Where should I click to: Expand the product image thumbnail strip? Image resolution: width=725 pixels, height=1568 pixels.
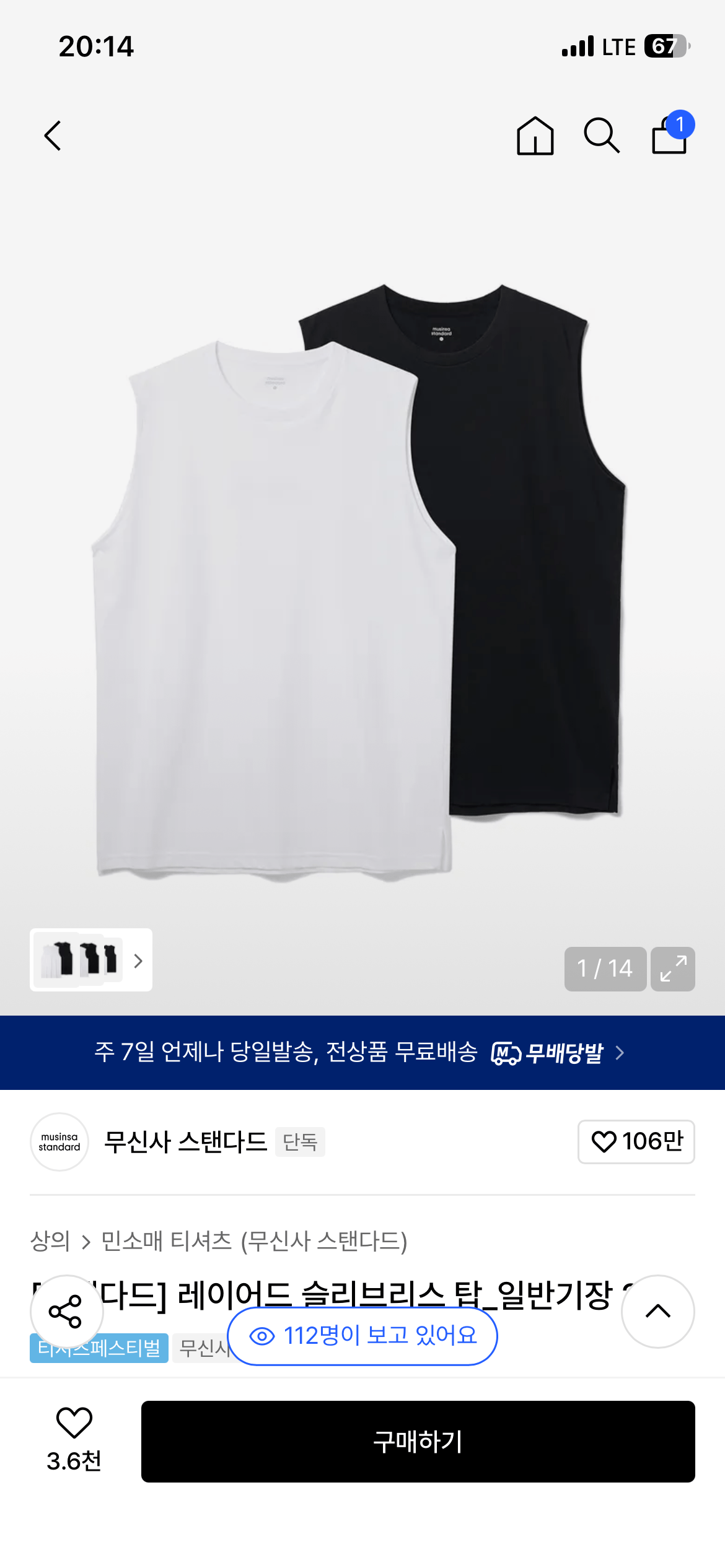point(138,961)
